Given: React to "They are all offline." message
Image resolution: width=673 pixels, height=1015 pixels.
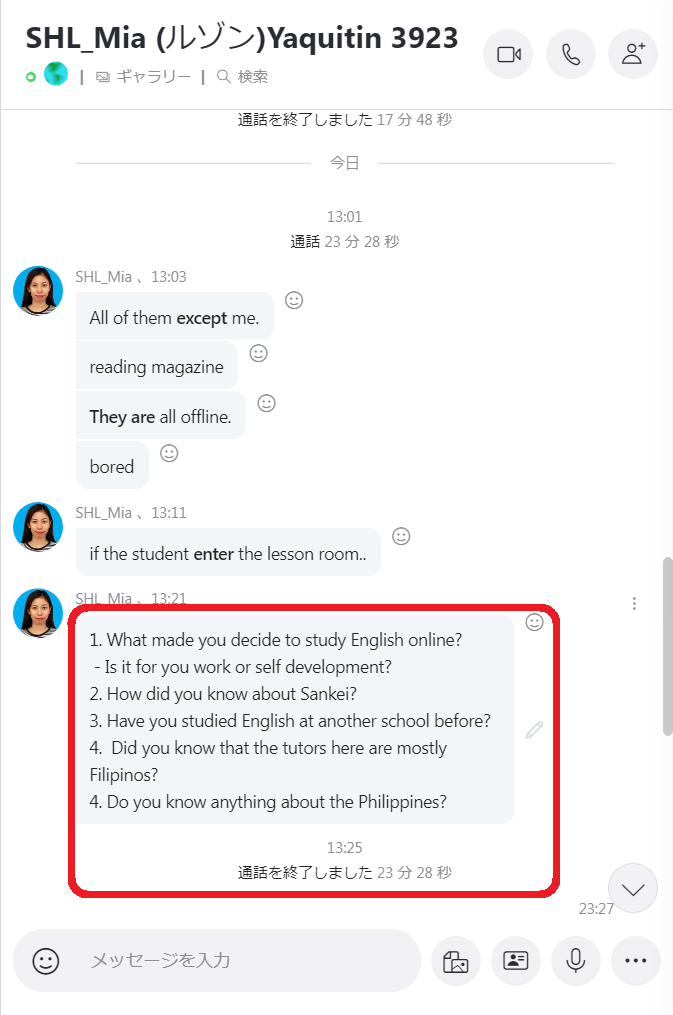Looking at the screenshot, I should [x=266, y=403].
